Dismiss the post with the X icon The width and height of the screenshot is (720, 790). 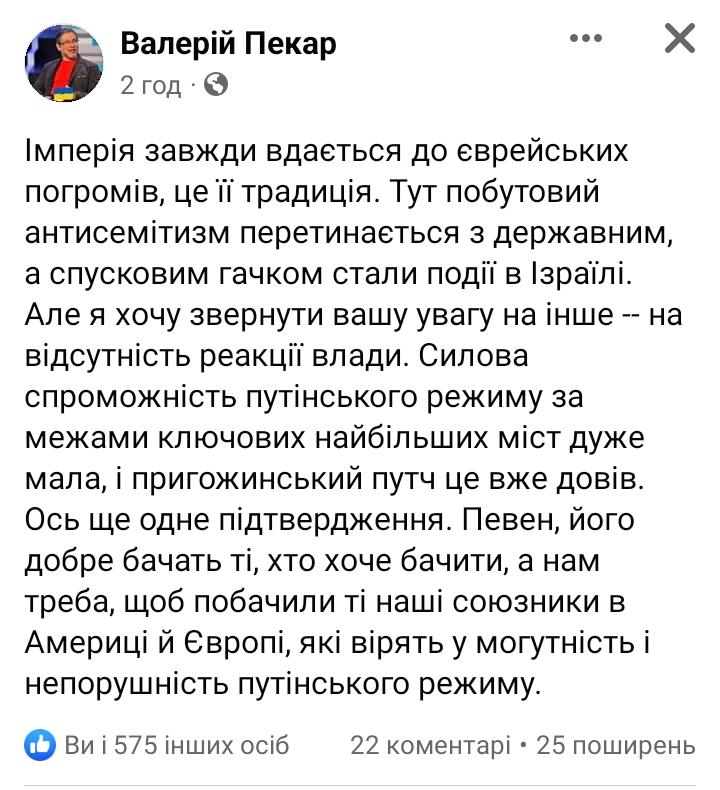(x=679, y=40)
